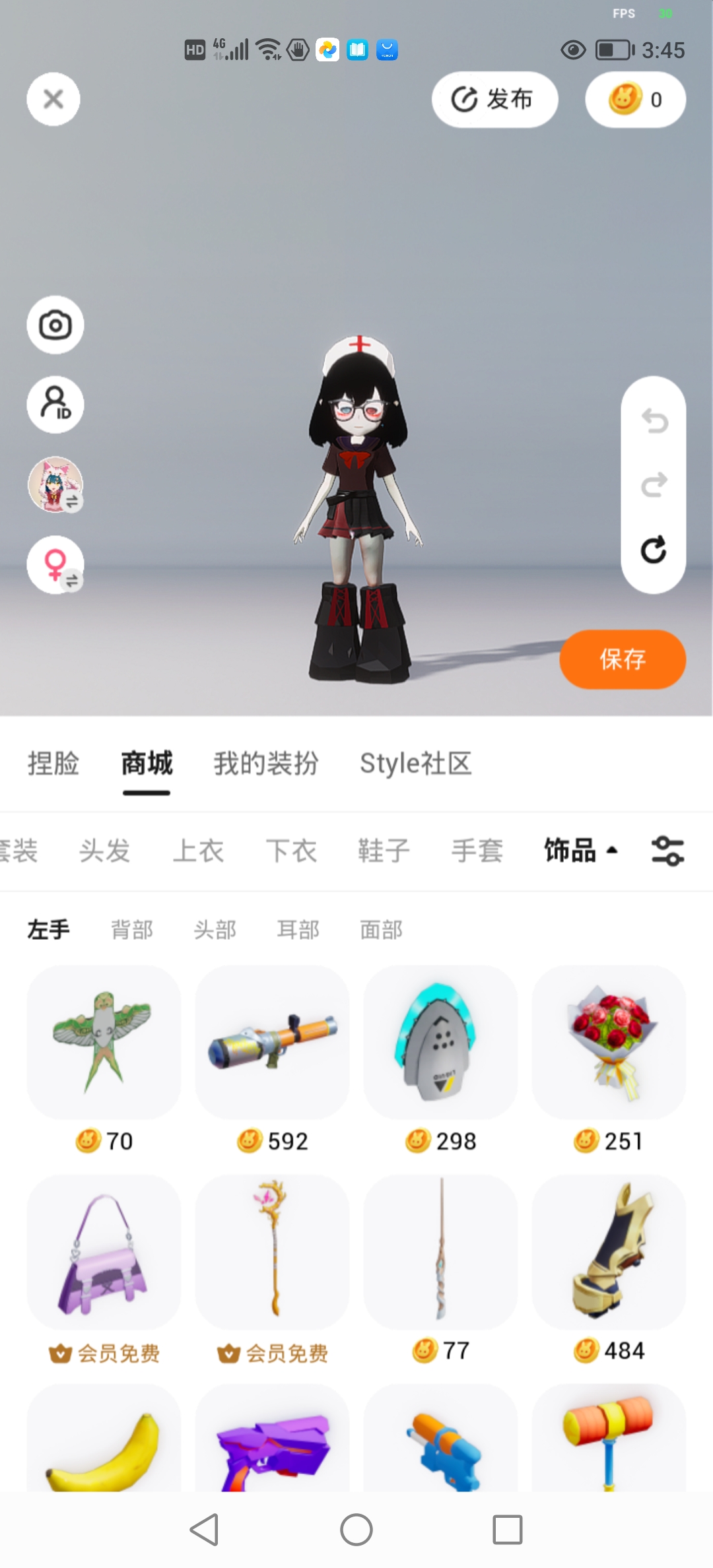Open the coin balance
This screenshot has width=713, height=1568.
pos(635,100)
